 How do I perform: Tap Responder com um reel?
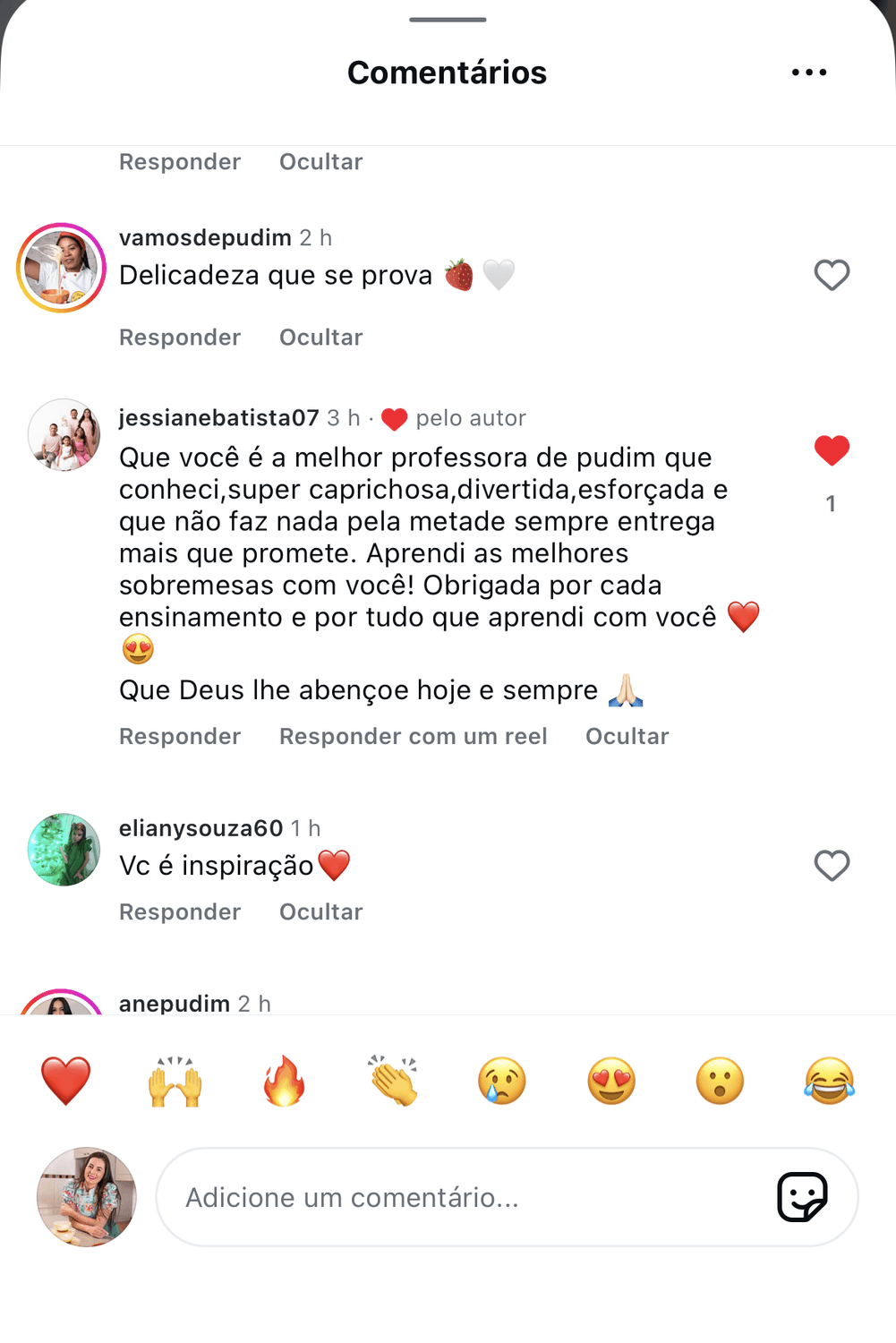[x=413, y=736]
